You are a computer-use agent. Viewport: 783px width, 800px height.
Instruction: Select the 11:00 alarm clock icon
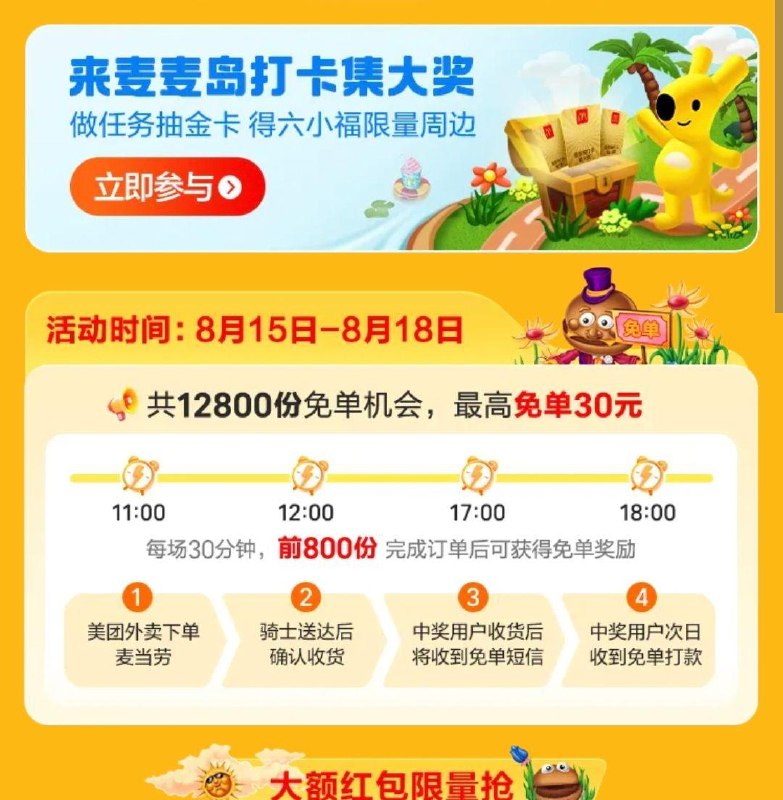tap(140, 476)
